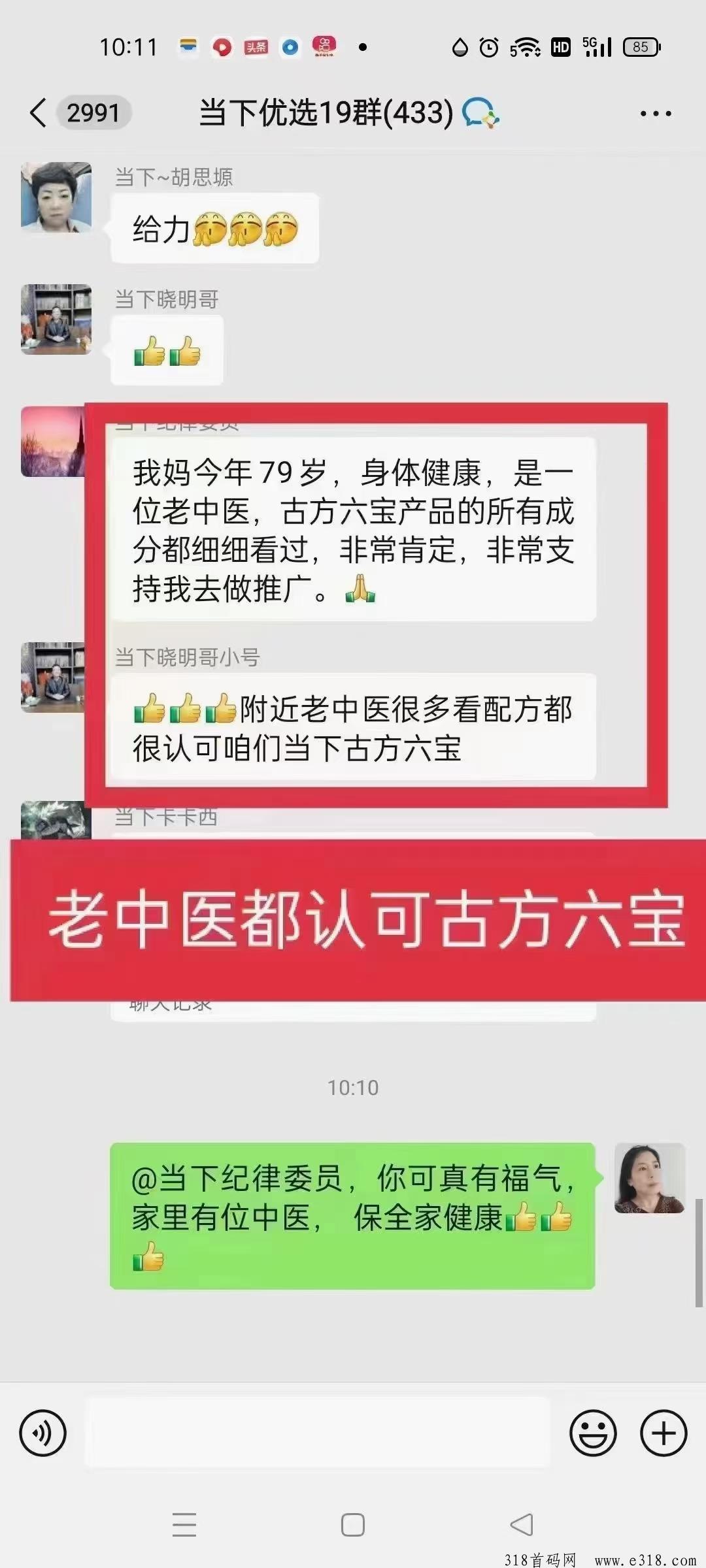Switch to voice message input
The width and height of the screenshot is (706, 1568).
[43, 1433]
